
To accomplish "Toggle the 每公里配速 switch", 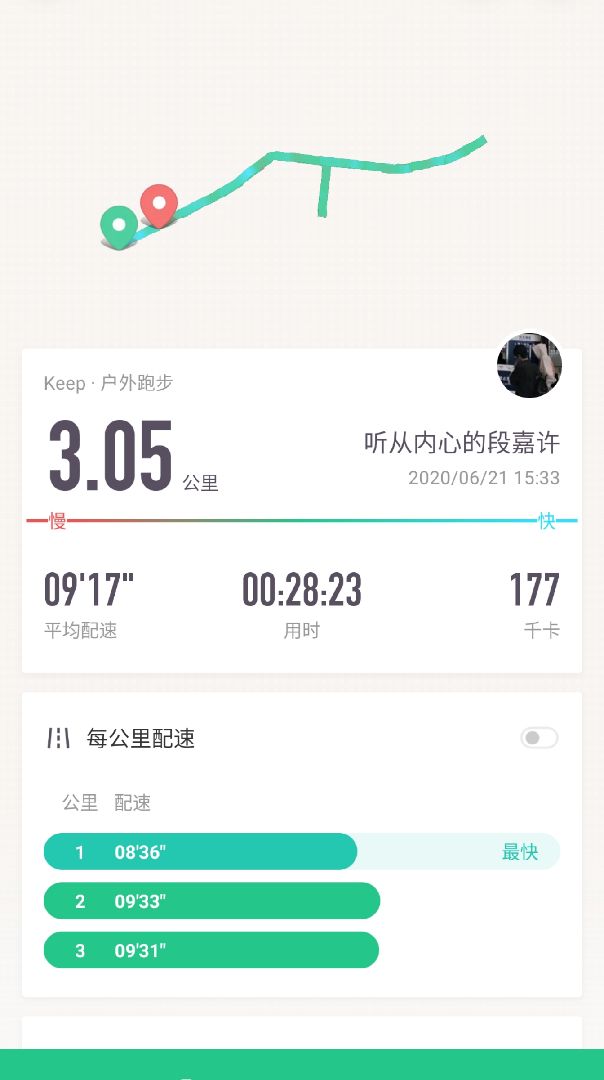I will [539, 738].
